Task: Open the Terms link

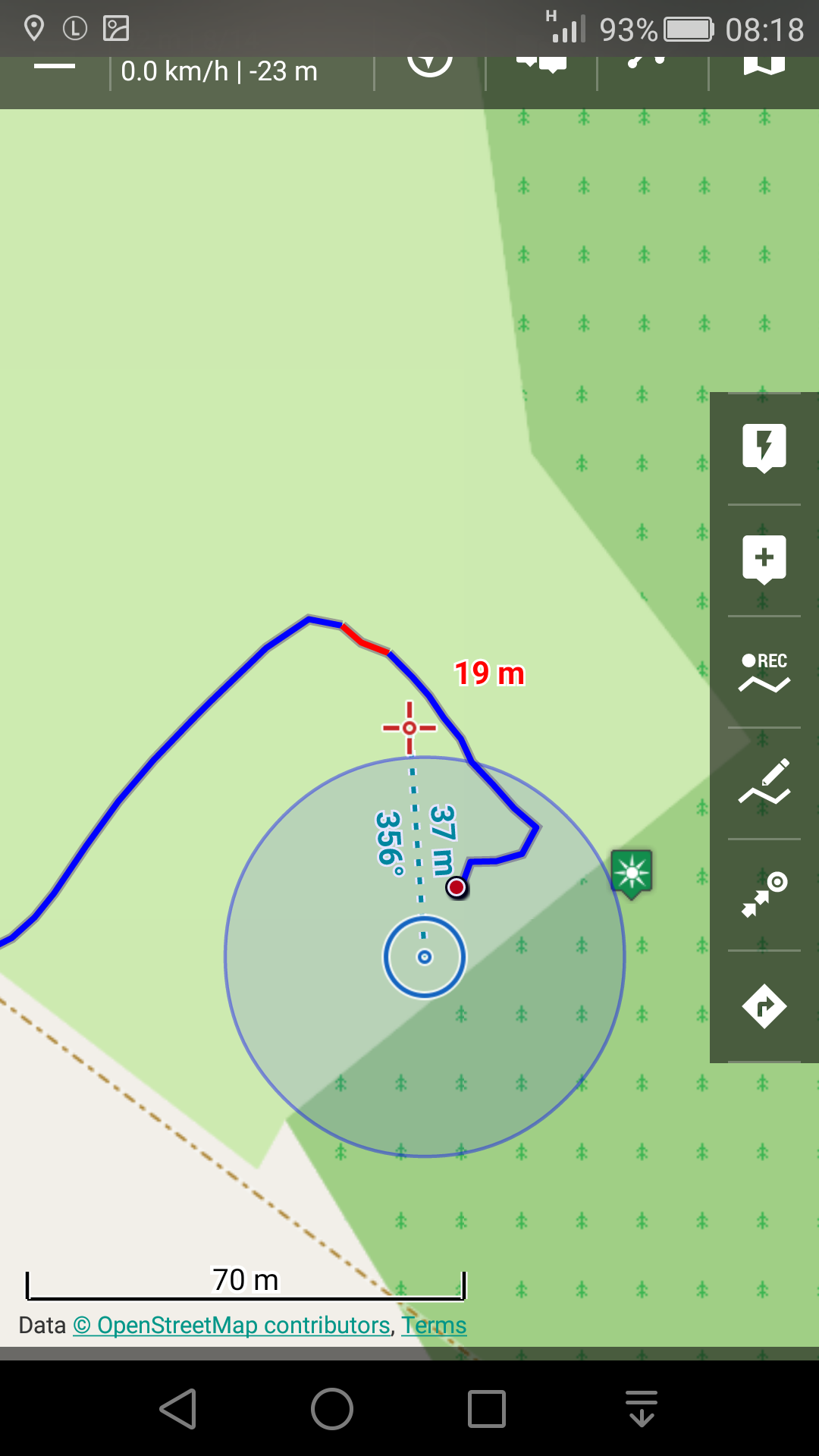Action: (x=434, y=1325)
